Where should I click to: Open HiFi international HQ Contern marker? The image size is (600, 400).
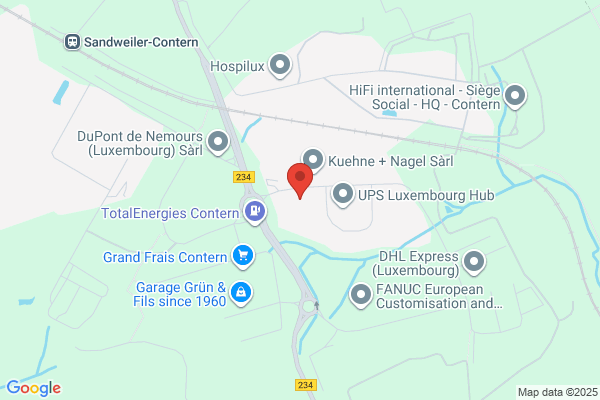pos(515,96)
